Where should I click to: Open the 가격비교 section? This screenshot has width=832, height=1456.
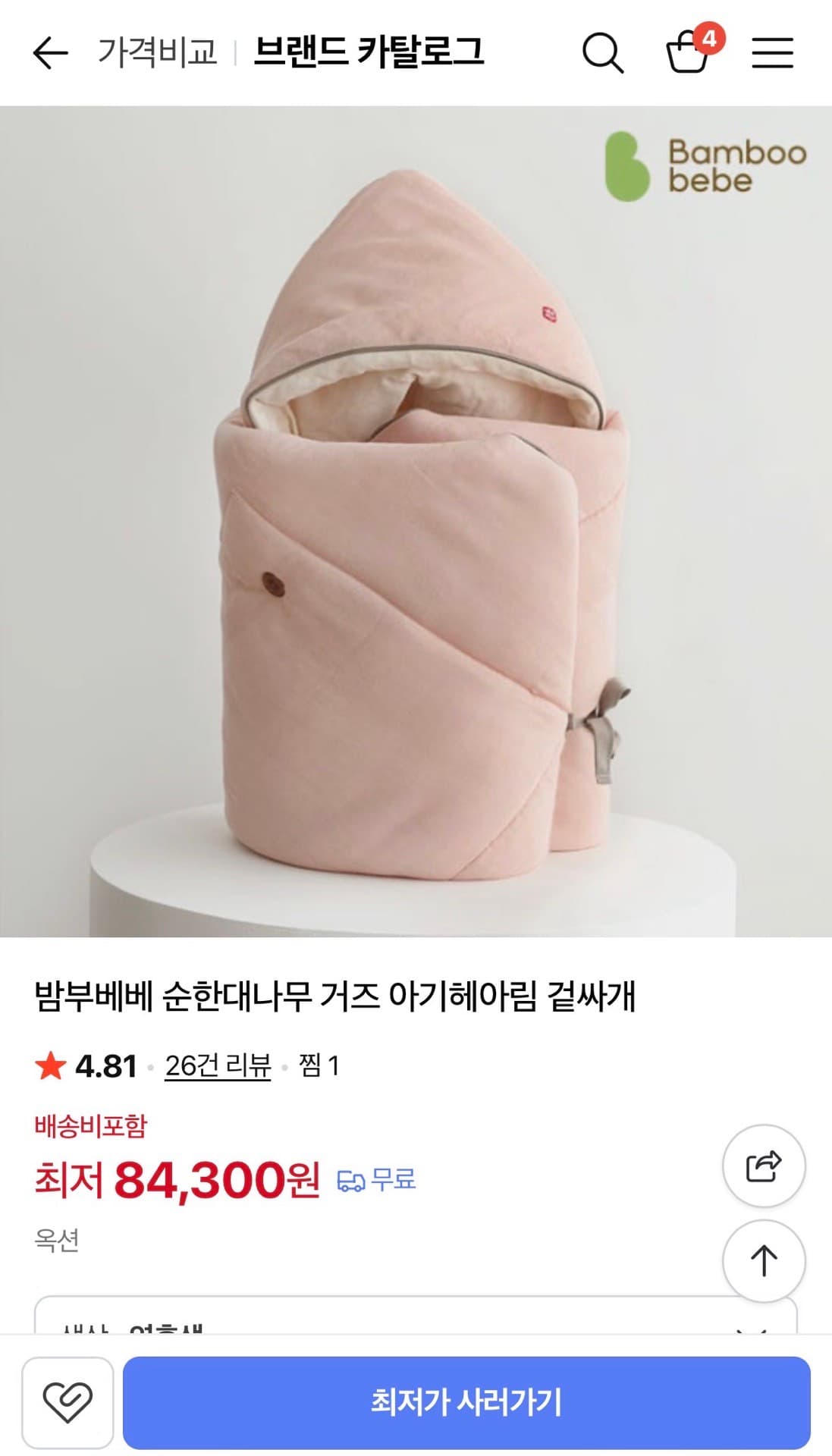pos(158,52)
